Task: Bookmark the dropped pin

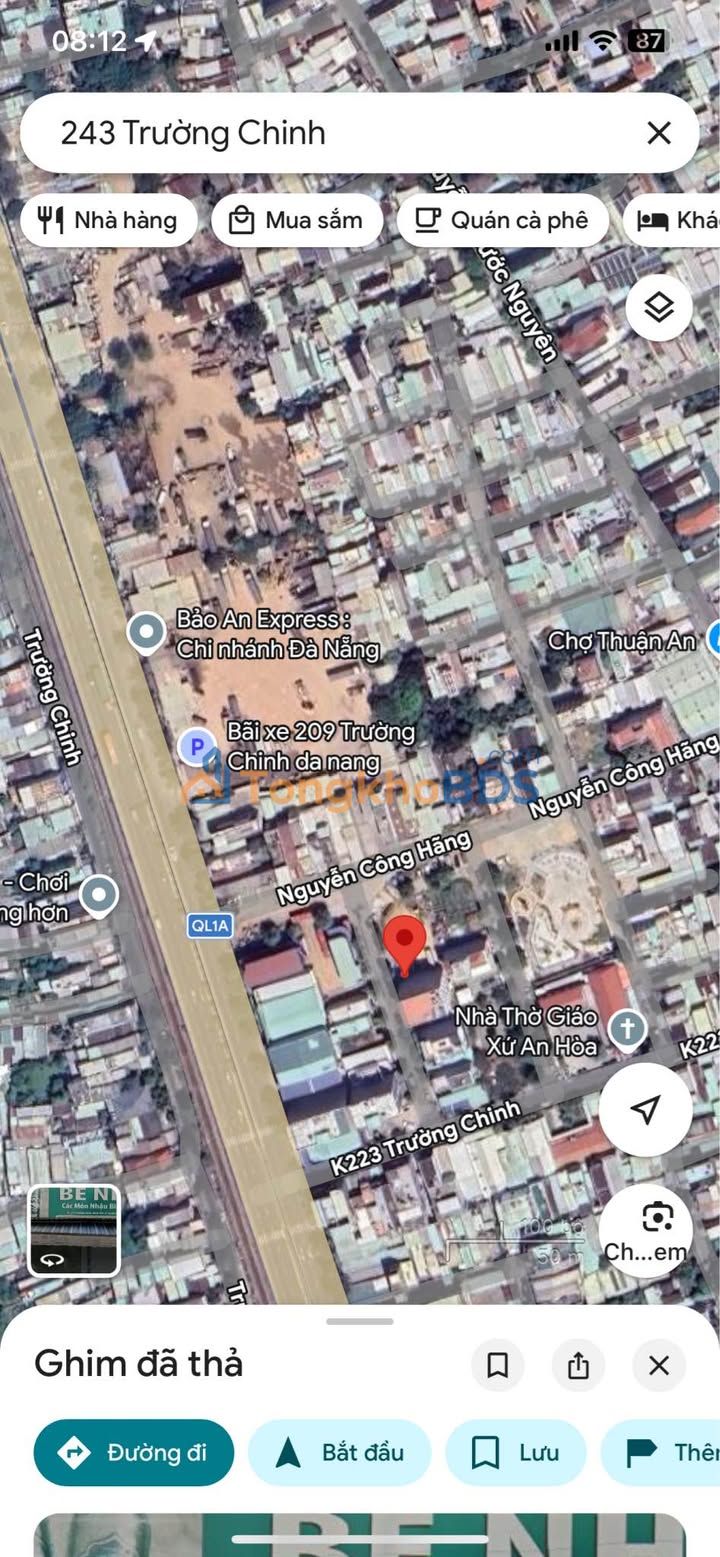Action: 497,1365
